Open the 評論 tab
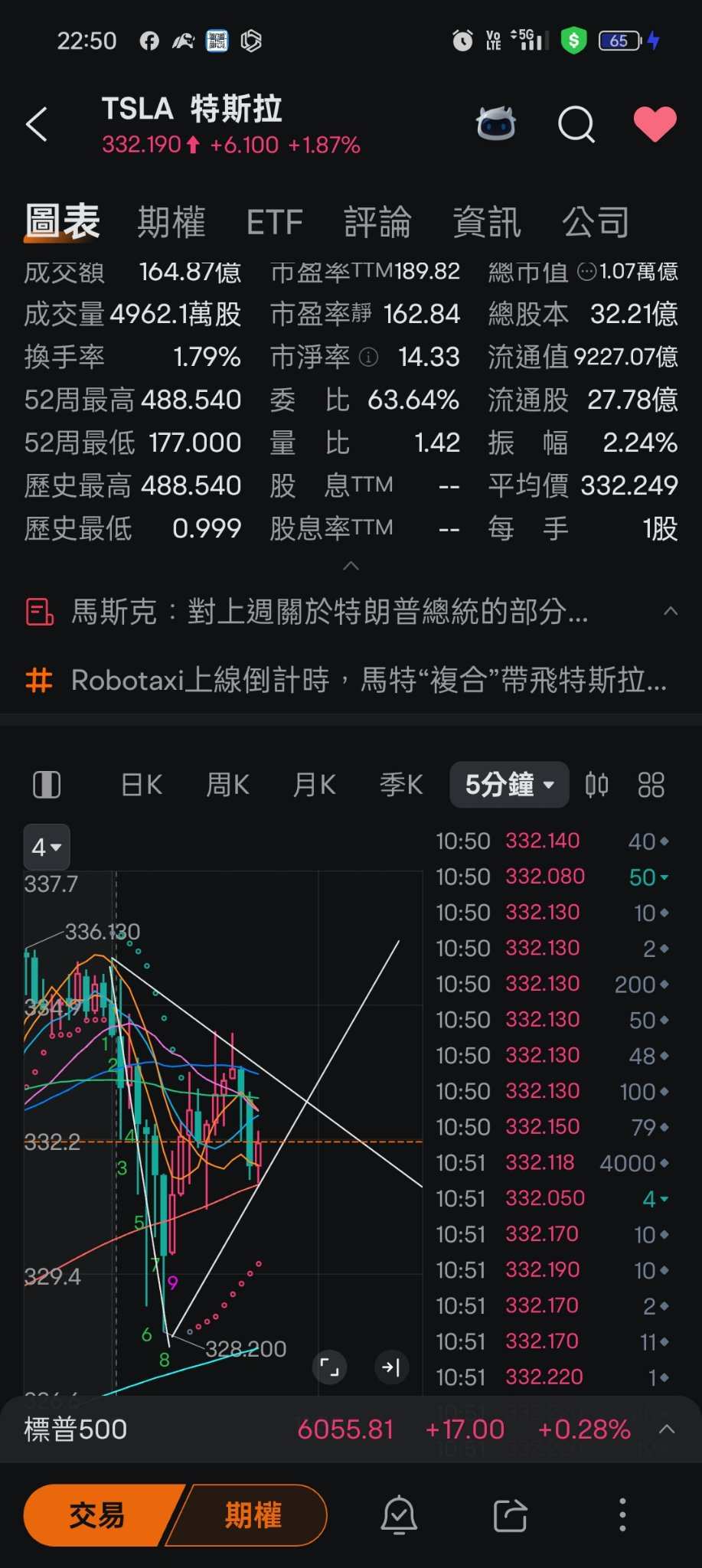The image size is (702, 1568). point(377,223)
